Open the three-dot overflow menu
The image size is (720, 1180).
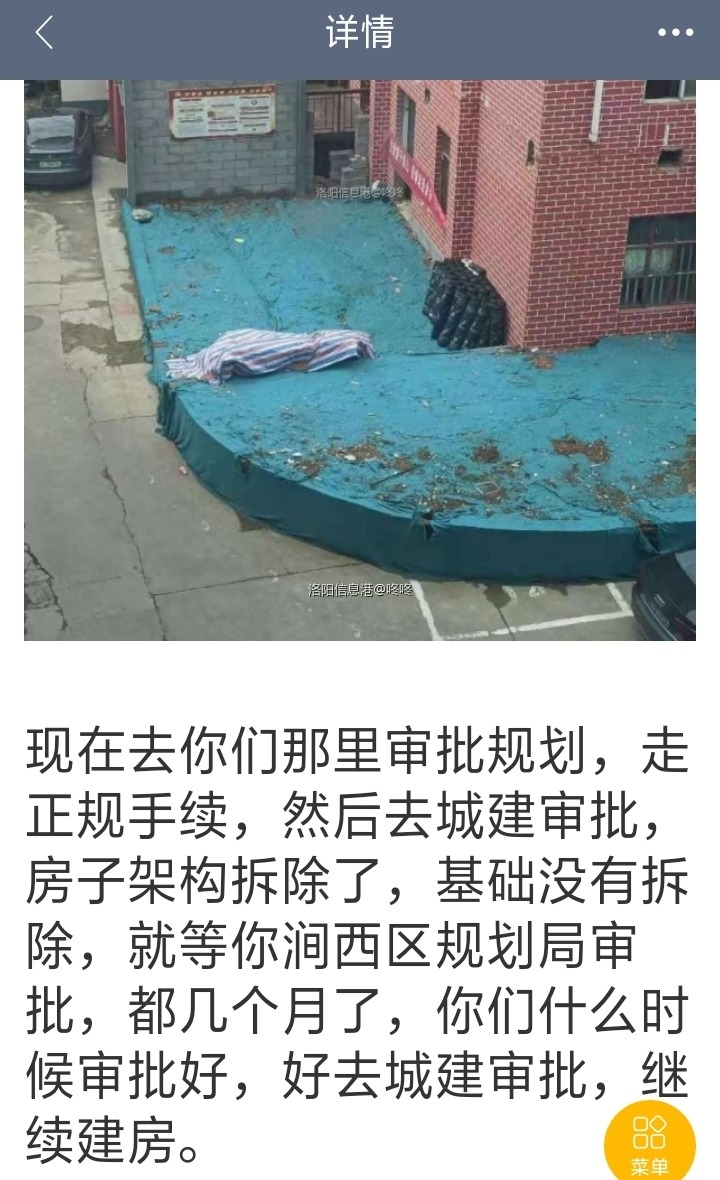(x=675, y=33)
